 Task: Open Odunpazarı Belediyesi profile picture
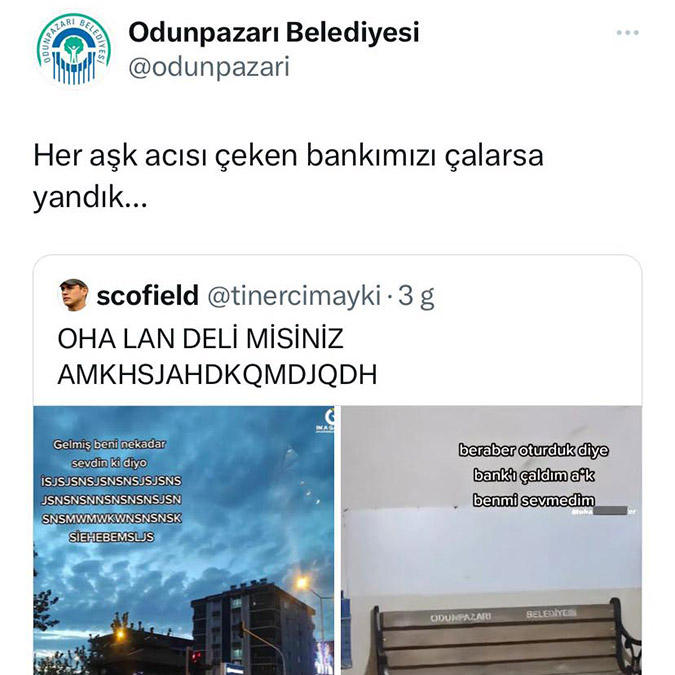point(73,49)
